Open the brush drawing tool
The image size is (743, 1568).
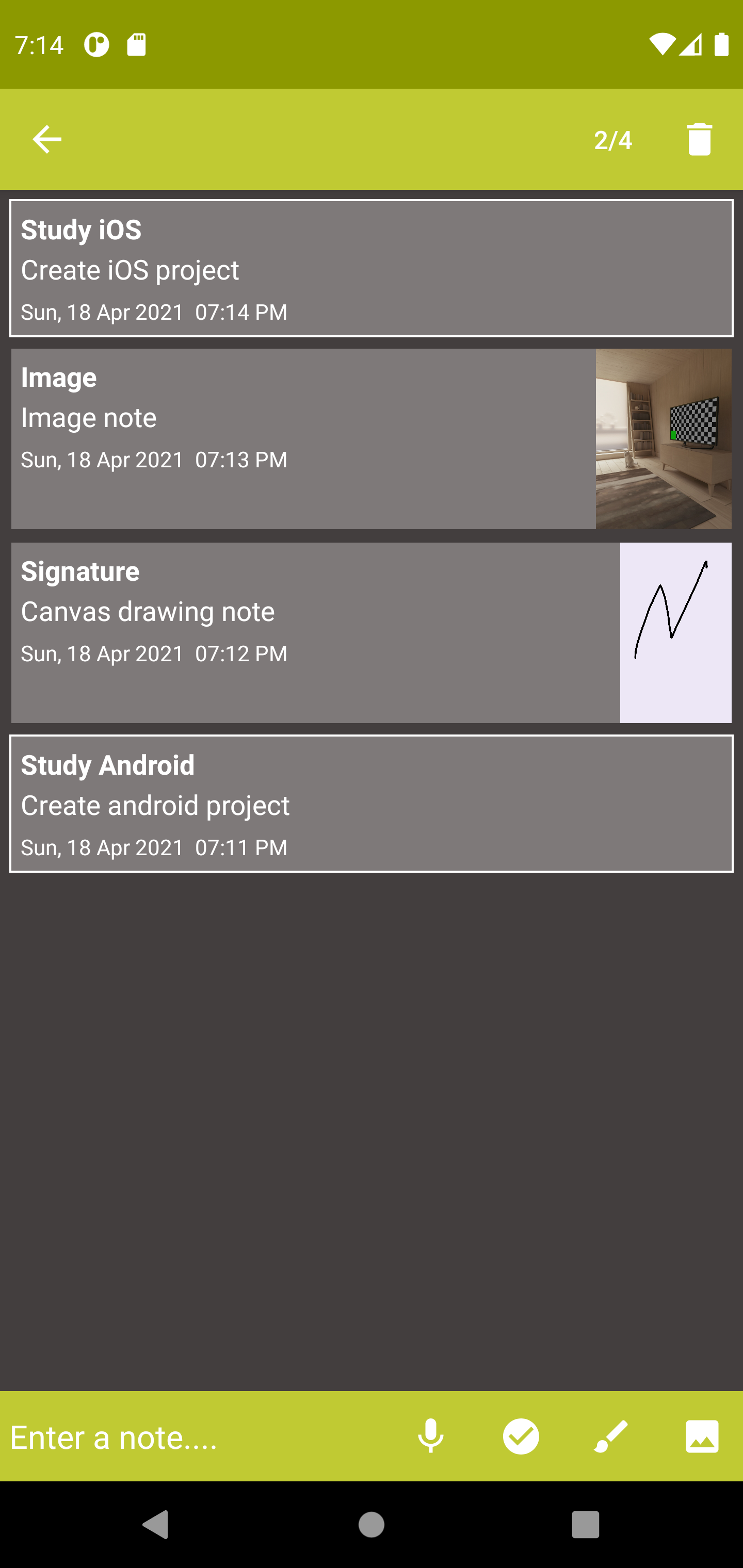[x=611, y=1437]
